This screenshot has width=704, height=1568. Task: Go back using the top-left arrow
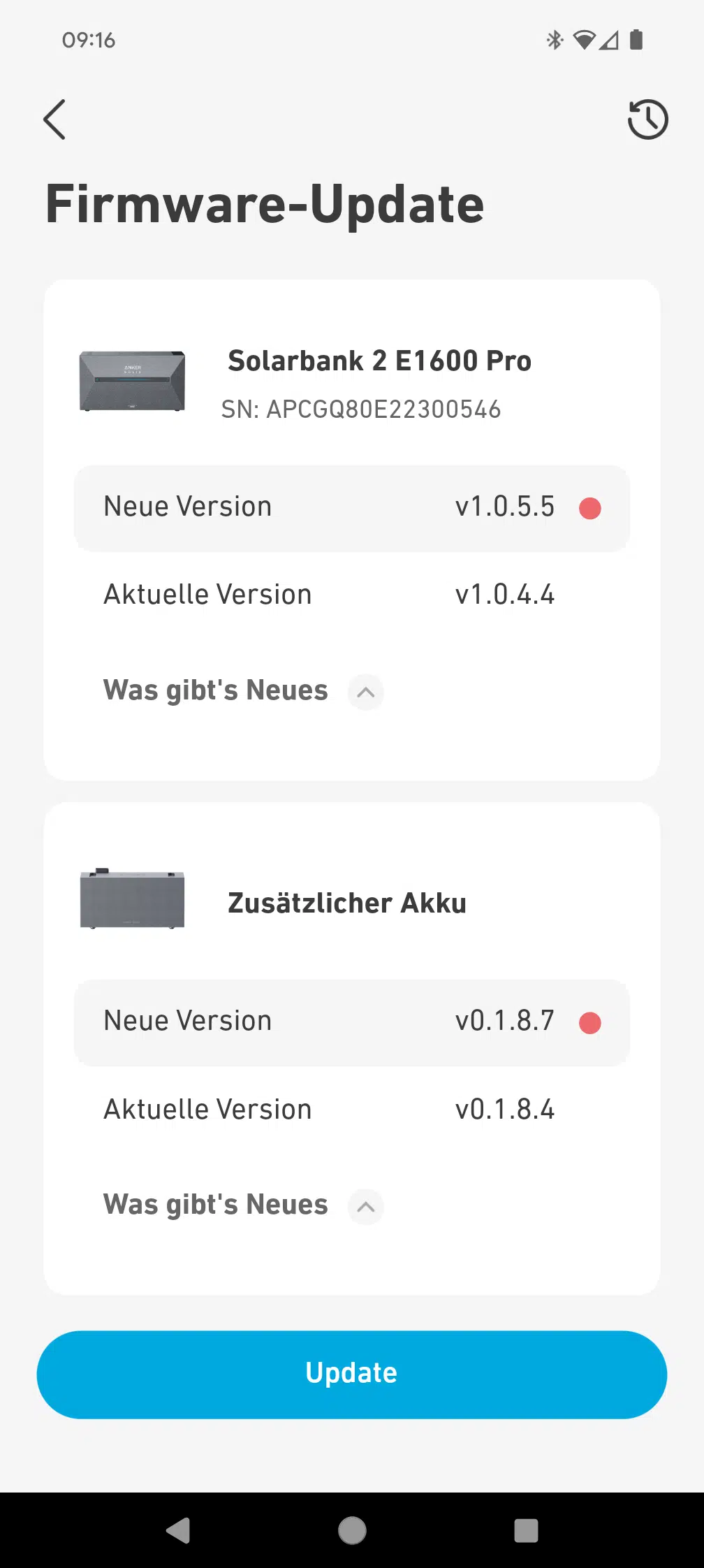coord(54,119)
